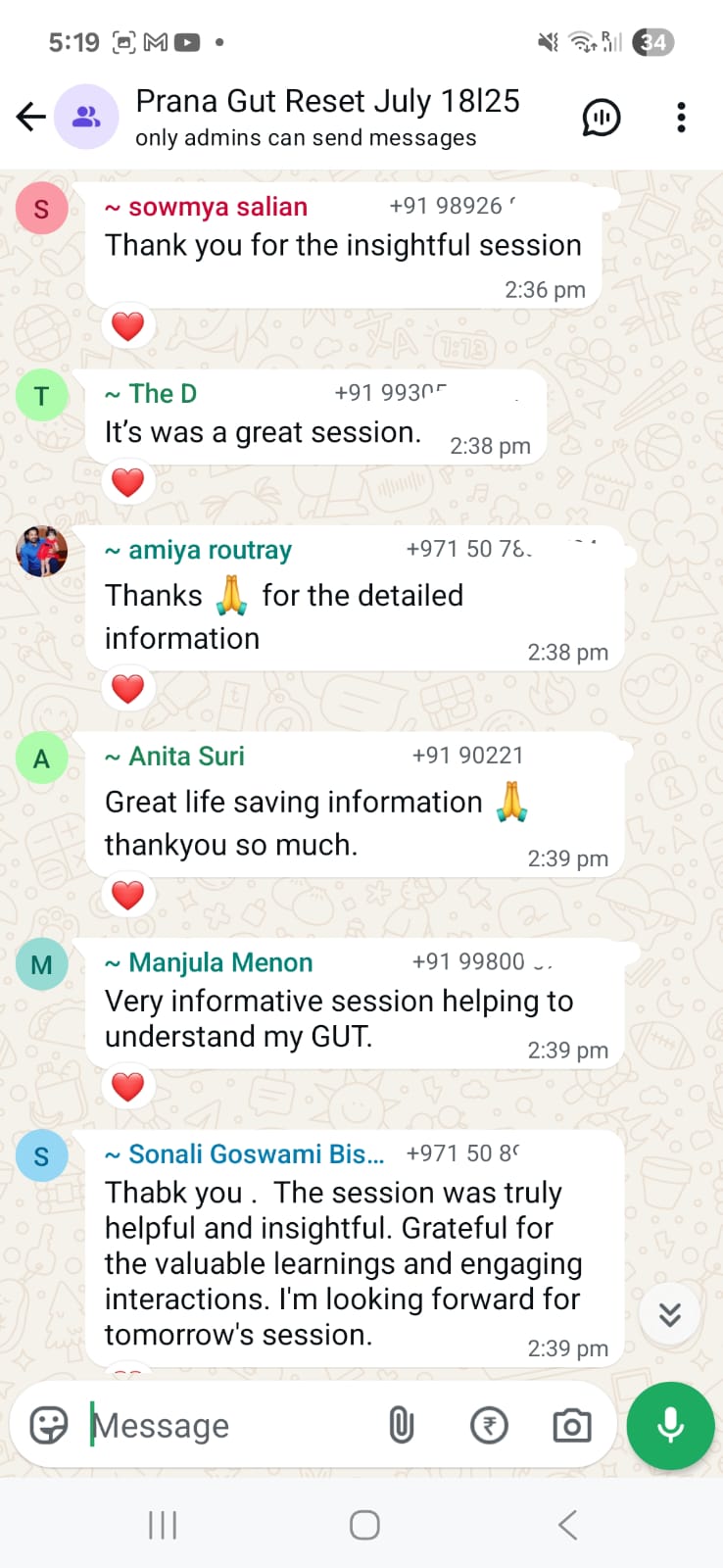Open recent apps from the navigation bar
Screen dimensions: 723x1568
tap(163, 1525)
